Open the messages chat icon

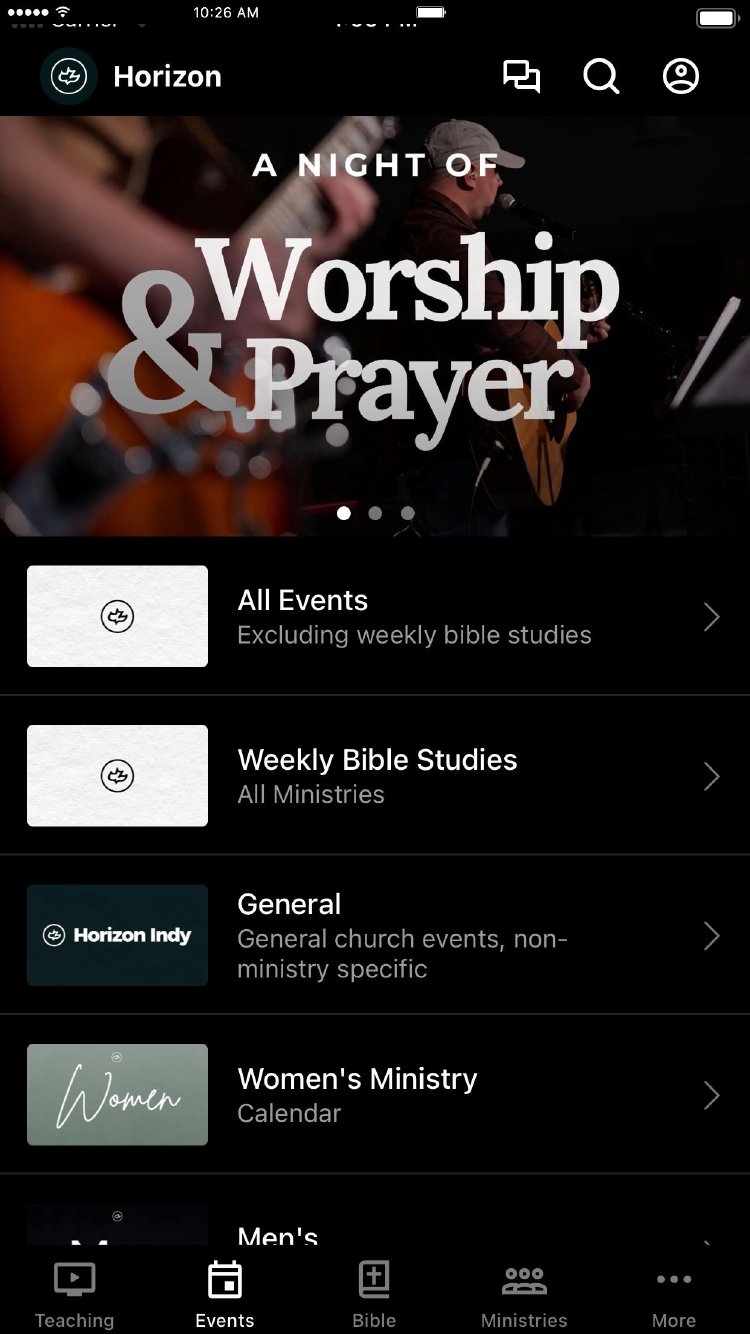click(x=521, y=77)
